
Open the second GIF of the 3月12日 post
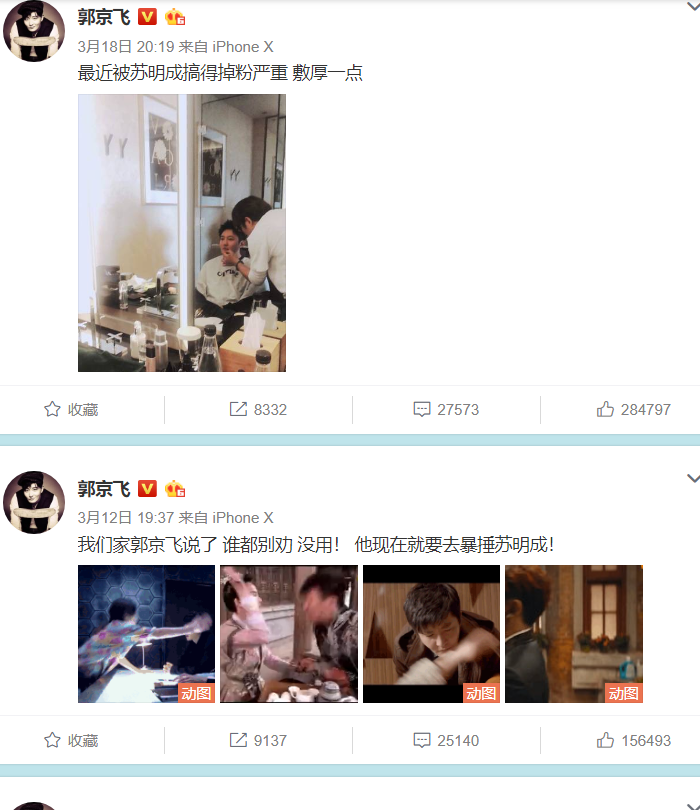click(x=288, y=634)
